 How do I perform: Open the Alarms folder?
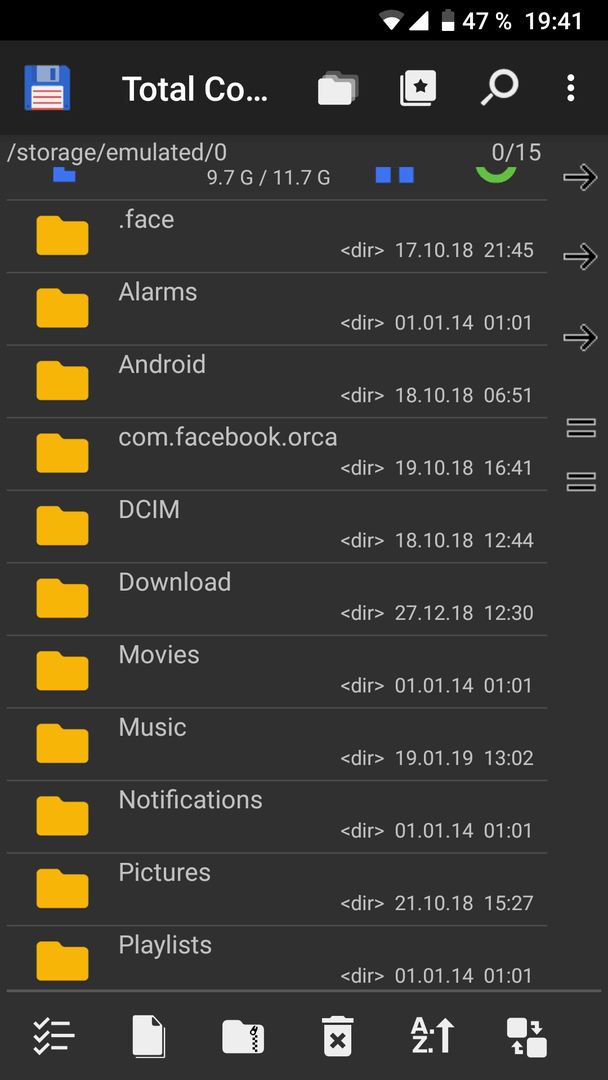tap(277, 309)
